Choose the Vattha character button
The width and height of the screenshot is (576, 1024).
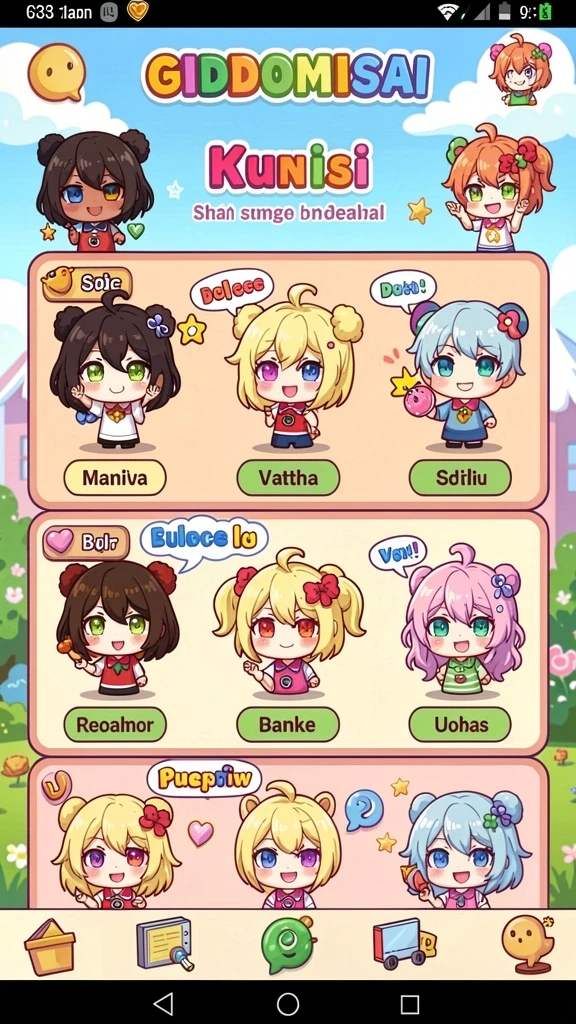click(x=288, y=477)
